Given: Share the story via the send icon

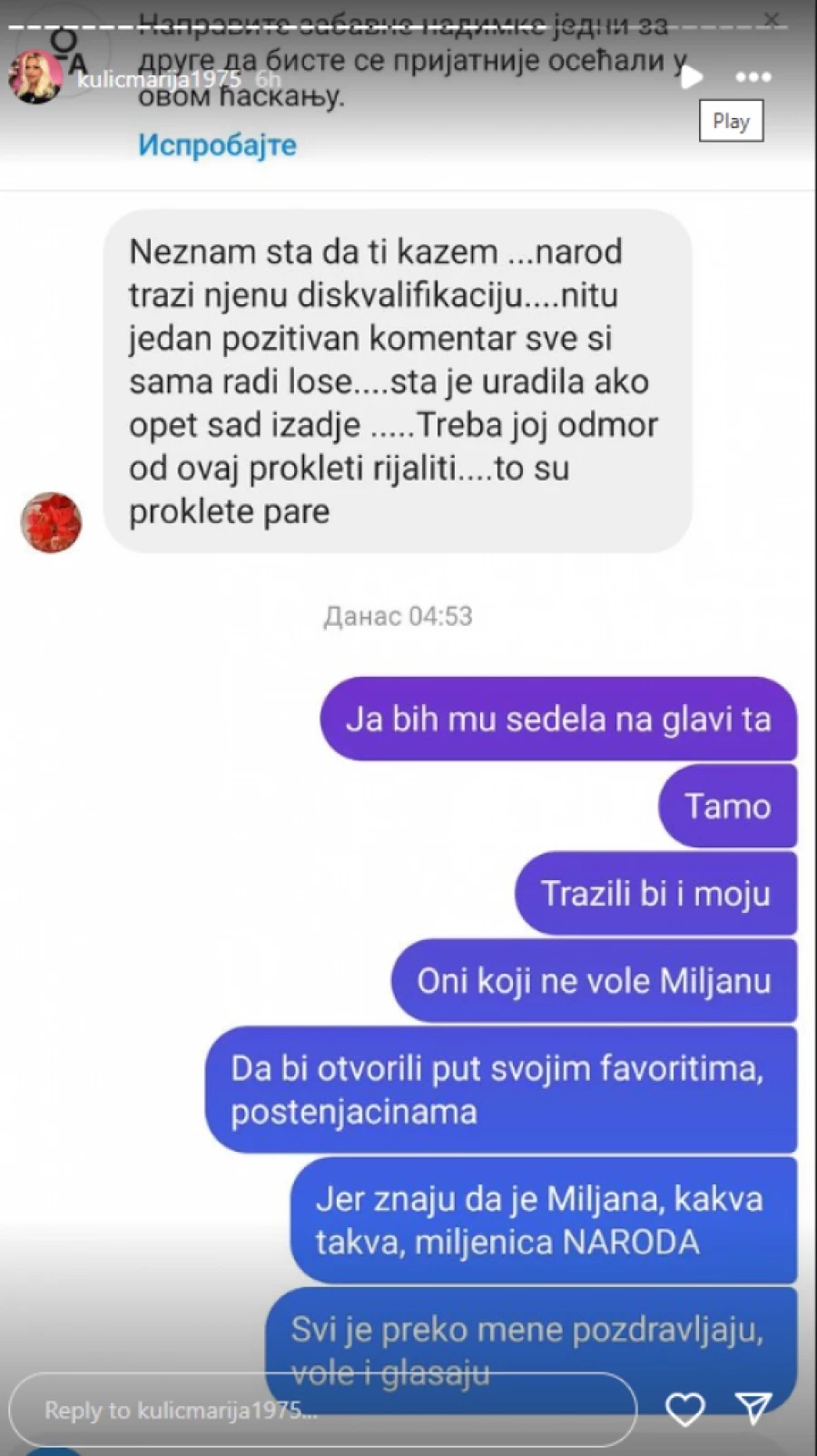Looking at the screenshot, I should 753,1409.
